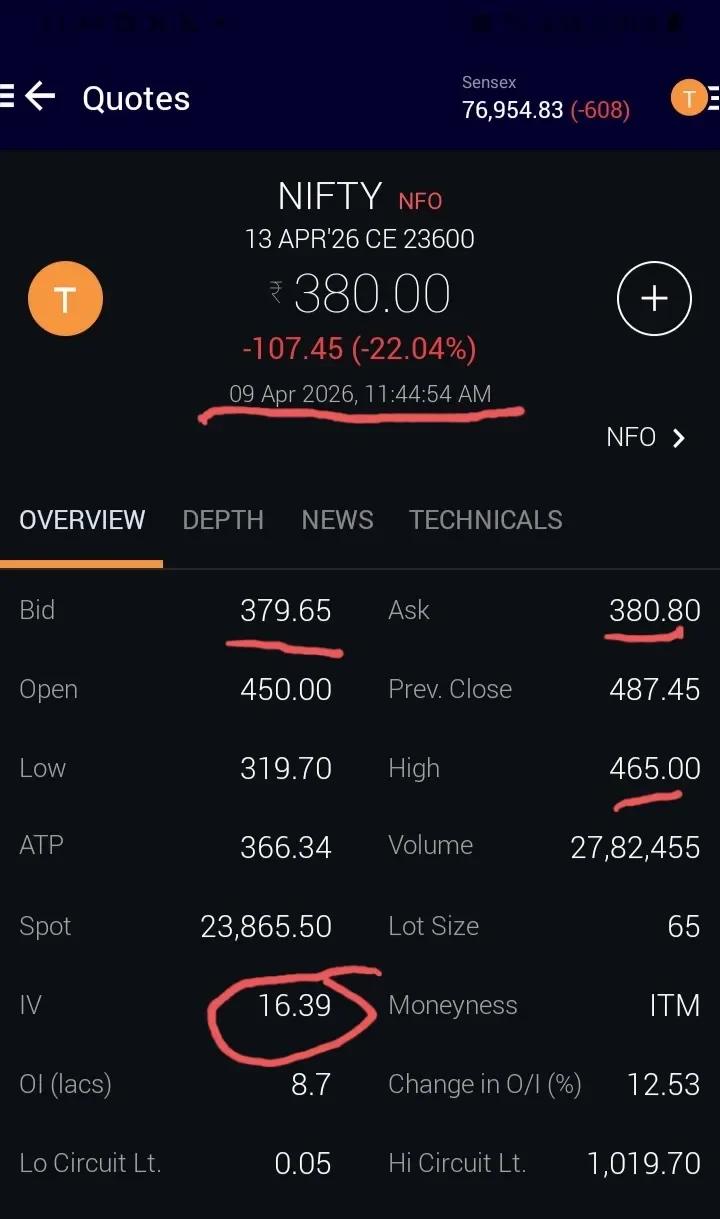The image size is (720, 1219).
Task: Open the NEWS tab
Action: [x=337, y=519]
